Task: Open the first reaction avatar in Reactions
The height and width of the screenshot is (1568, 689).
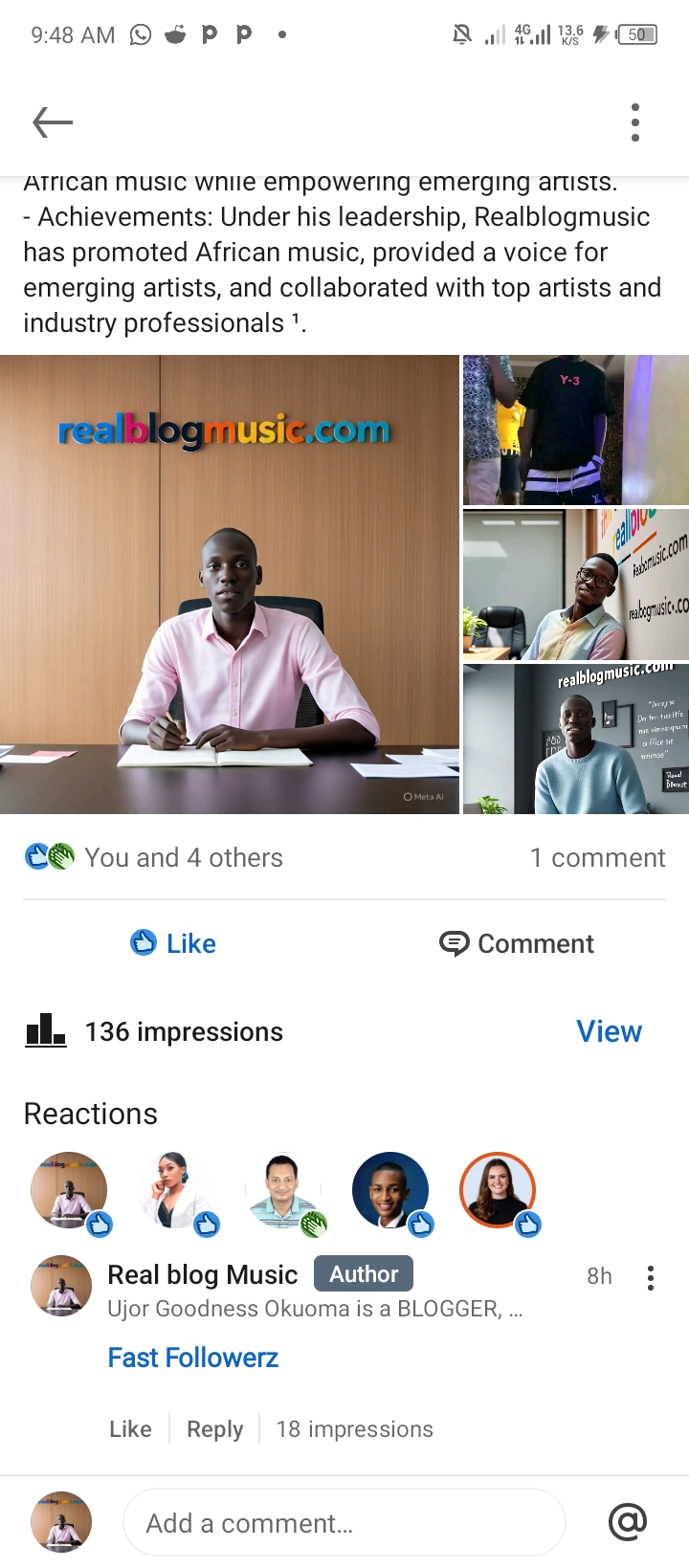Action: coord(69,1190)
